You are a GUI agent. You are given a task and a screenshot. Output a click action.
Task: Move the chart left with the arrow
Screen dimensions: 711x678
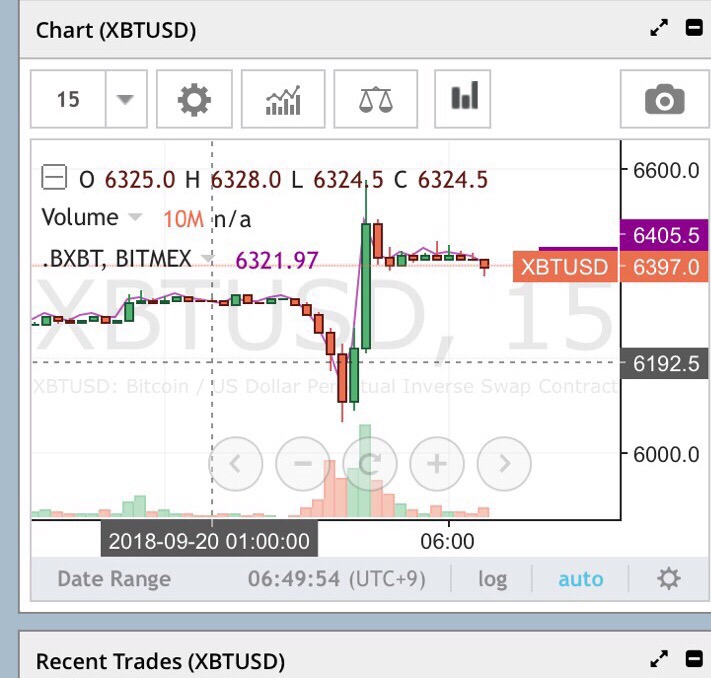[x=235, y=463]
